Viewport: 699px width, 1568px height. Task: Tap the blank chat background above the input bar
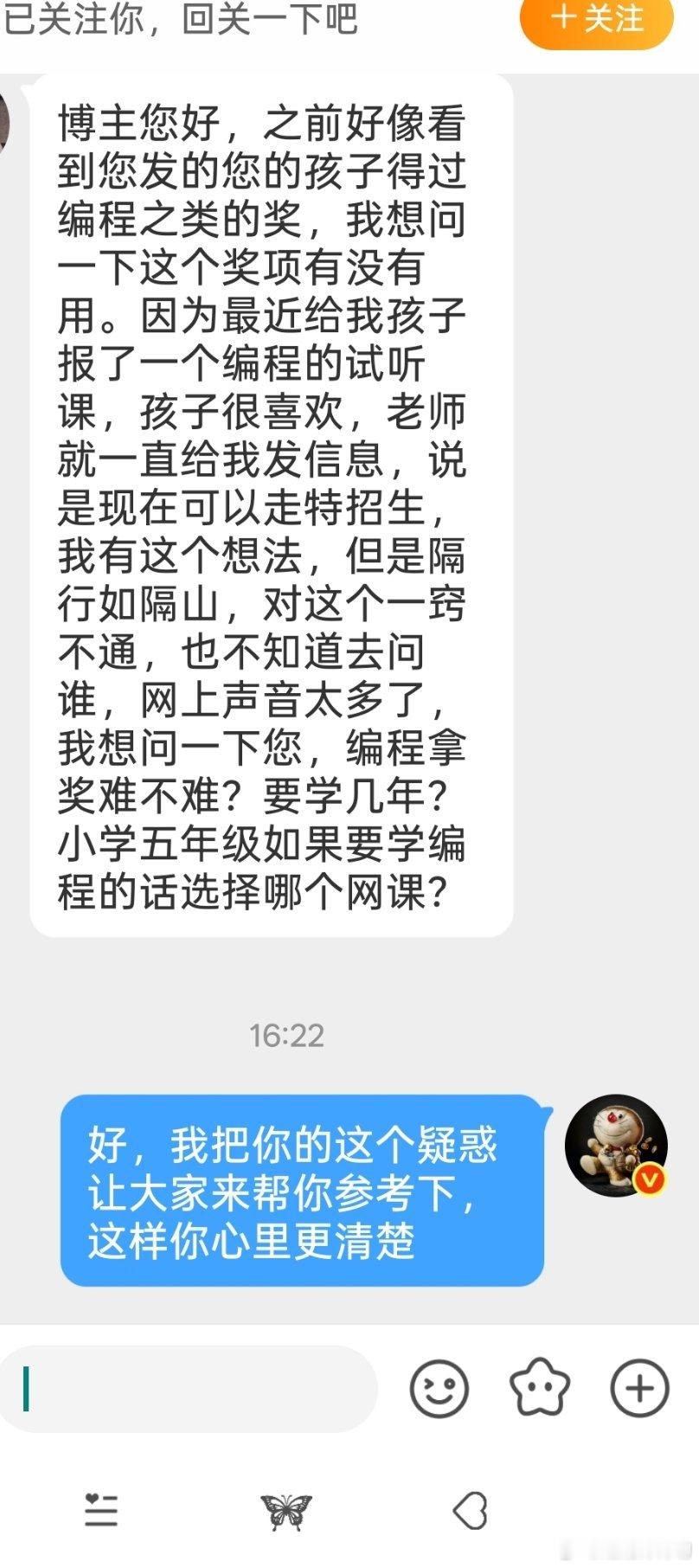(346, 1307)
